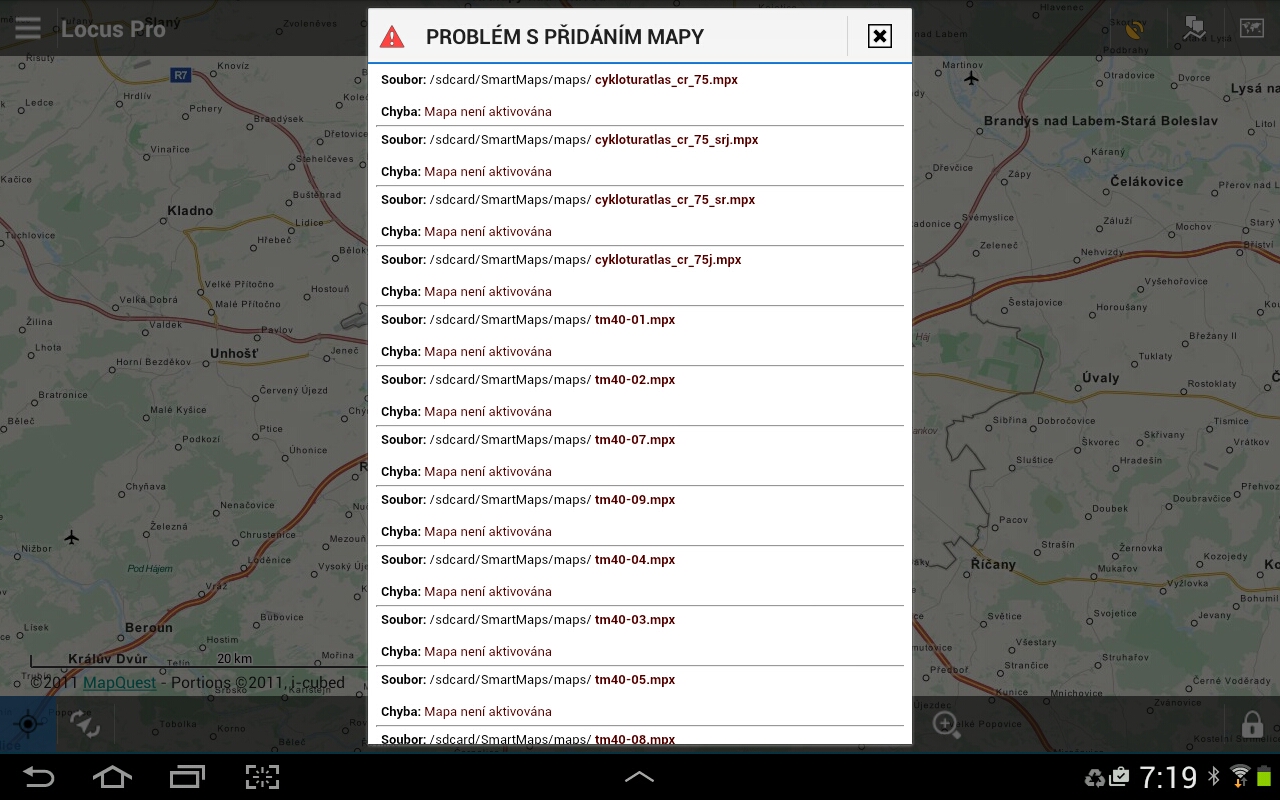Image resolution: width=1280 pixels, height=800 pixels.
Task: Open the MapQuest attribution link
Action: click(119, 683)
